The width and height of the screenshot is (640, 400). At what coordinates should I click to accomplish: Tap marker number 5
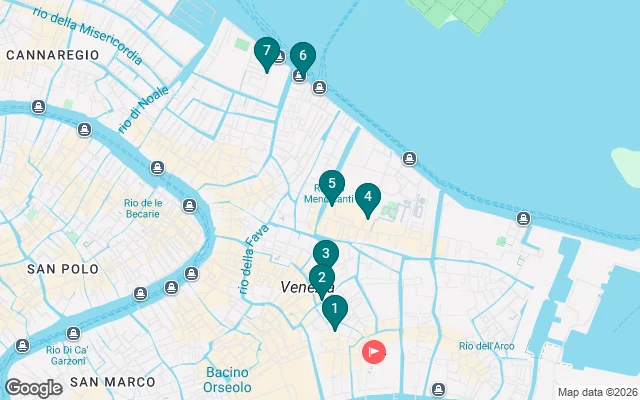click(x=332, y=184)
